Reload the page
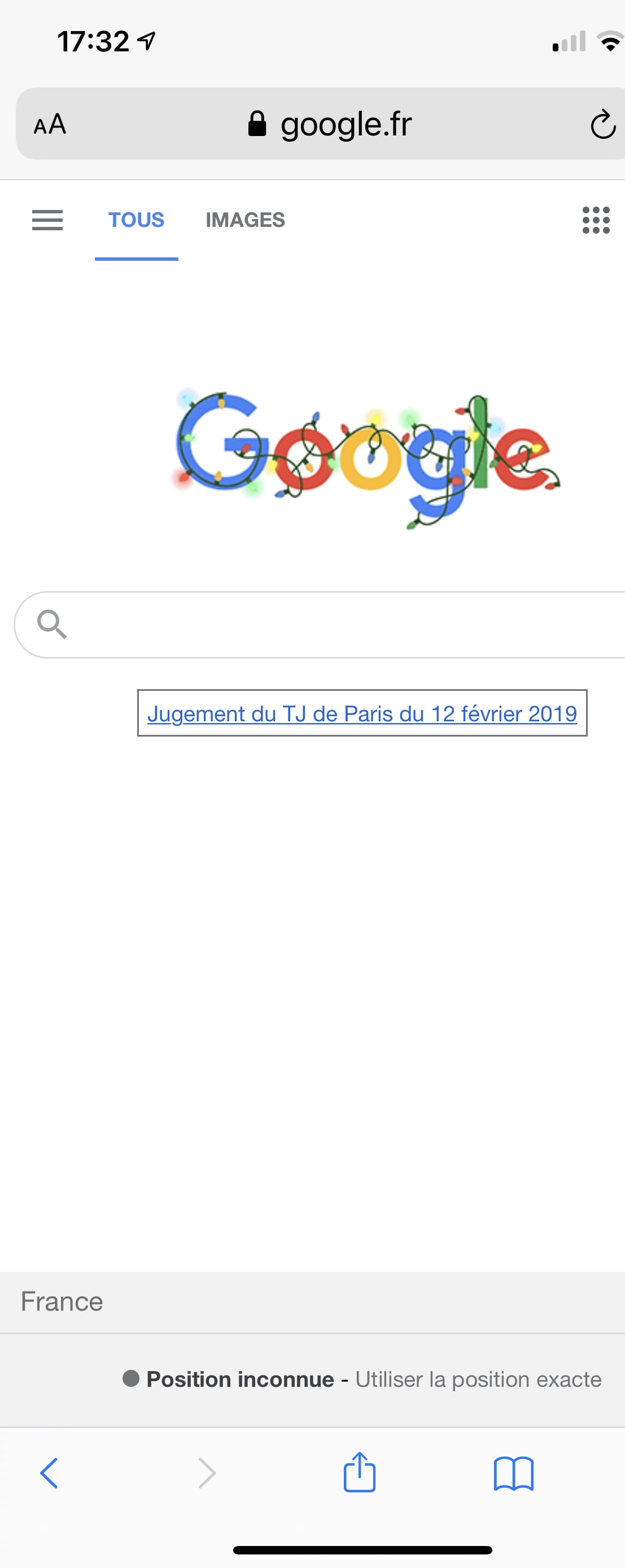Viewport: 625px width, 1568px height. 602,125
